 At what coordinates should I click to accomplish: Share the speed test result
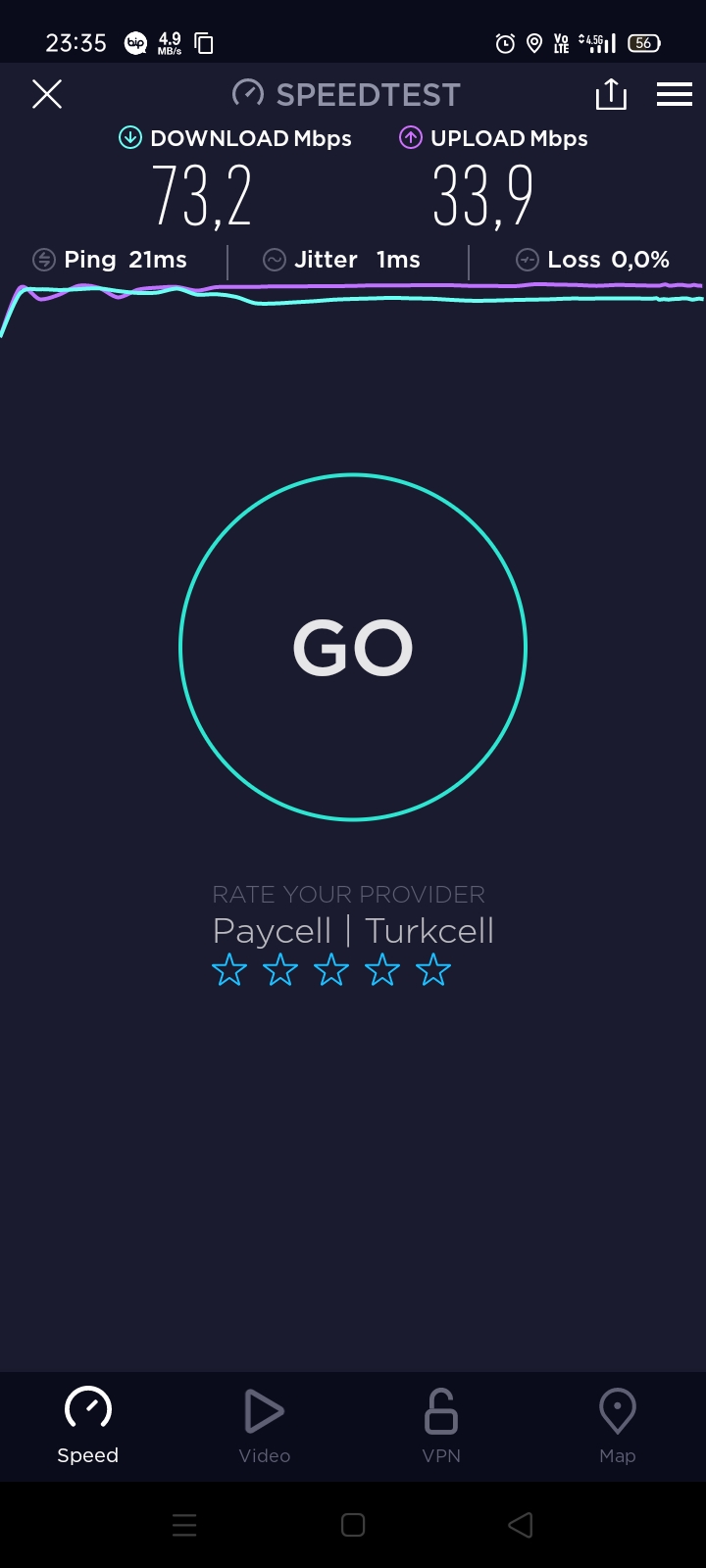(x=611, y=94)
